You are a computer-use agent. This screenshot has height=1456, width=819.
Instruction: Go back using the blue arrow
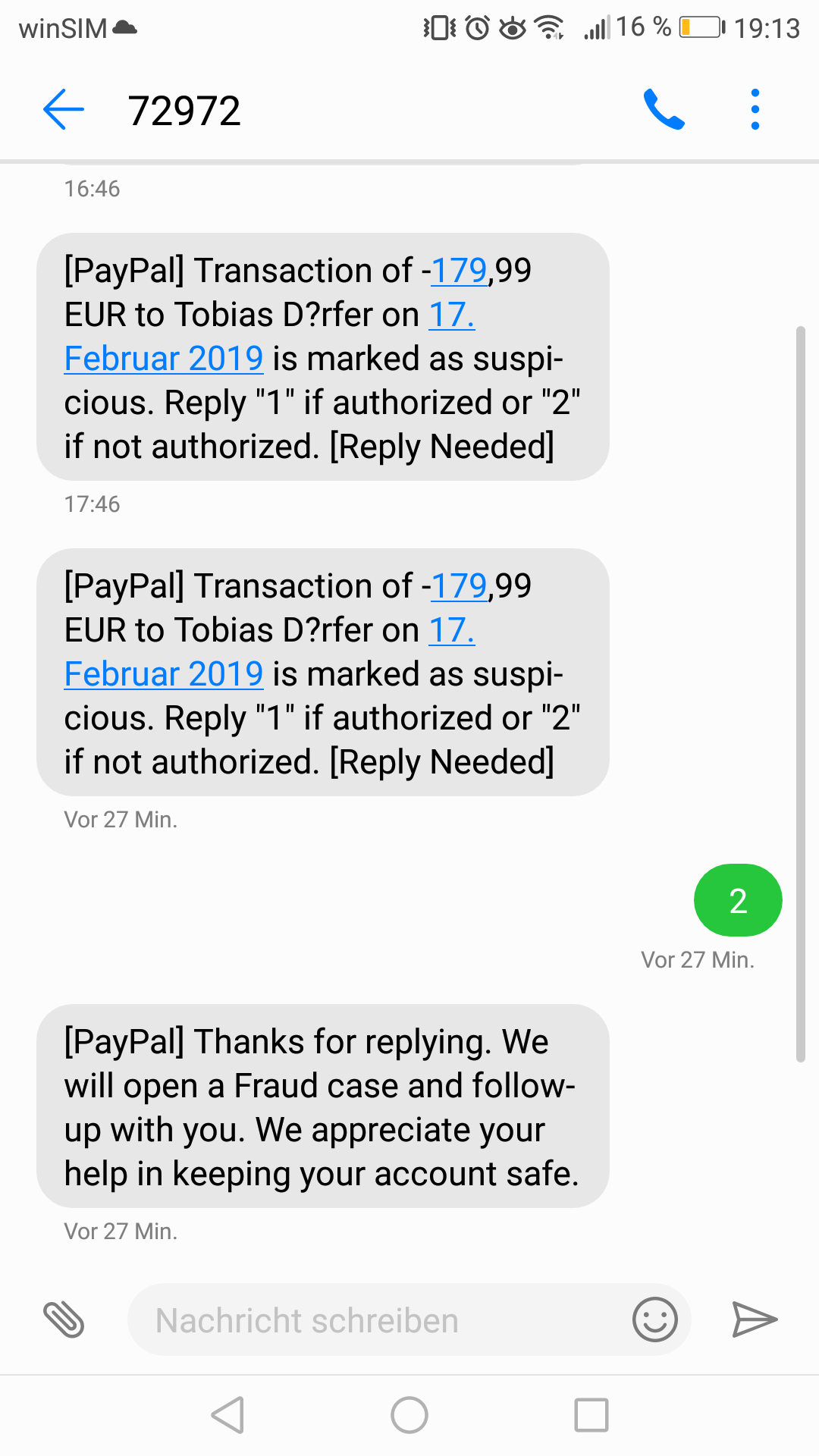pos(64,110)
